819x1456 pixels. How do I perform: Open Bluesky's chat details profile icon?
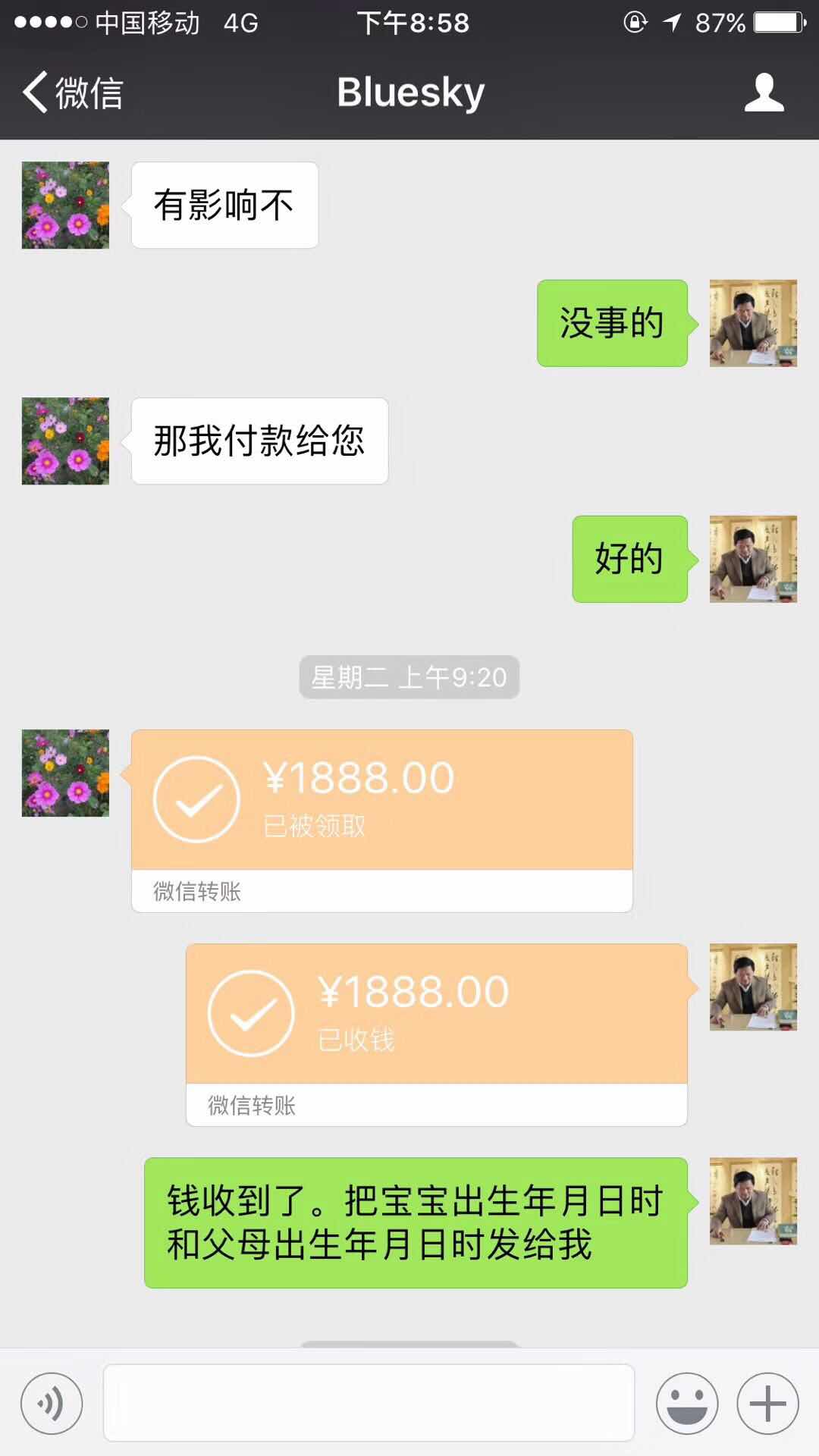pyautogui.click(x=764, y=93)
